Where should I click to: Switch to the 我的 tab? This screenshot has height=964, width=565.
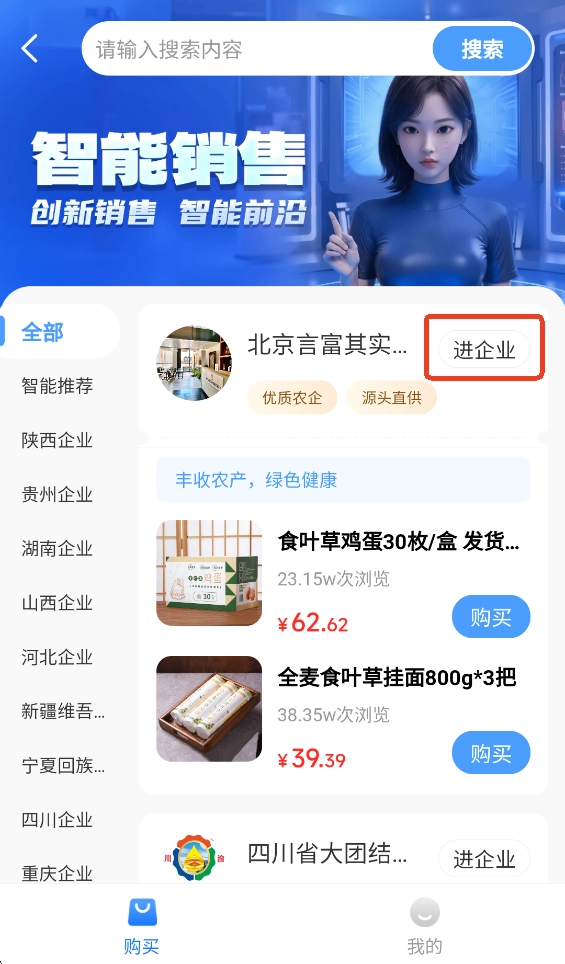coord(424,925)
